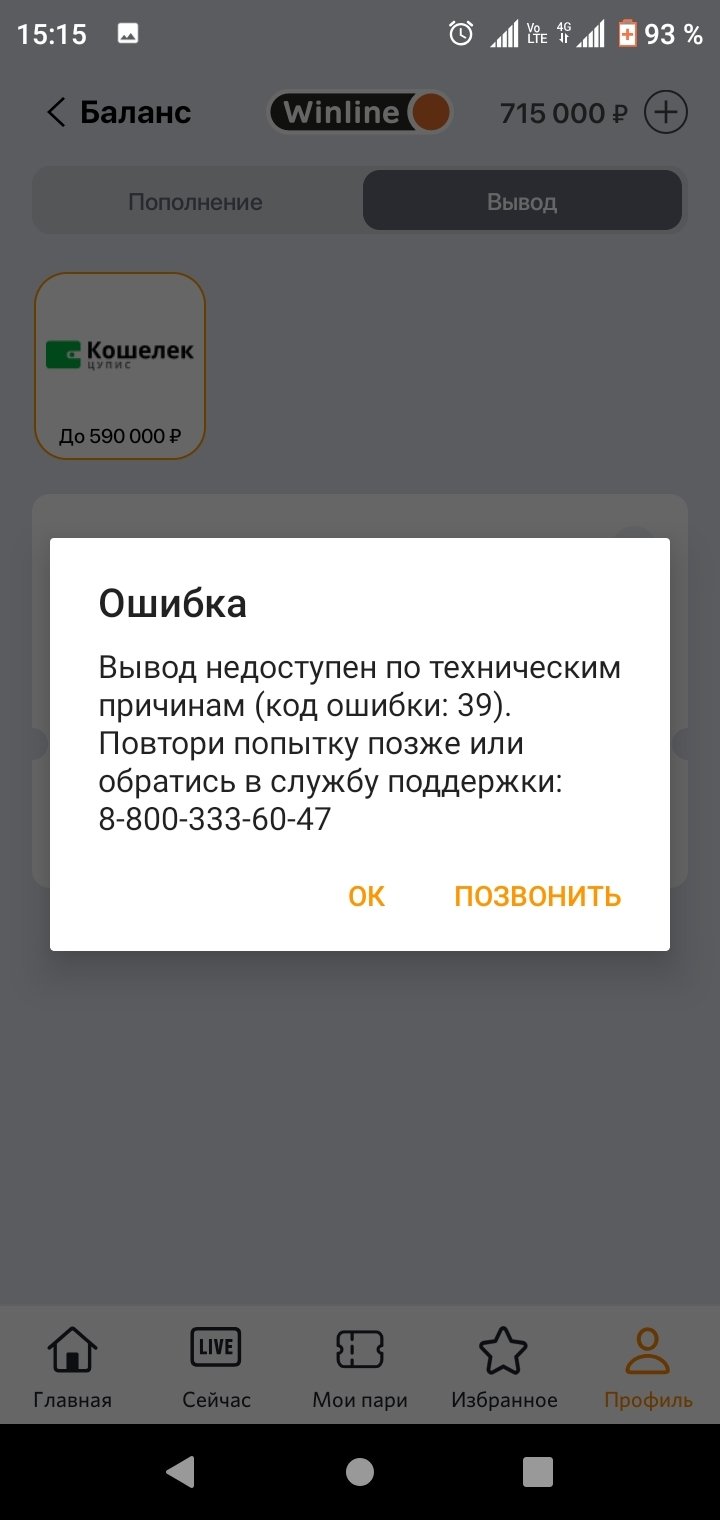Tap ПОЗВОНИТЬ to call support
The height and width of the screenshot is (1520, 720).
click(x=537, y=896)
